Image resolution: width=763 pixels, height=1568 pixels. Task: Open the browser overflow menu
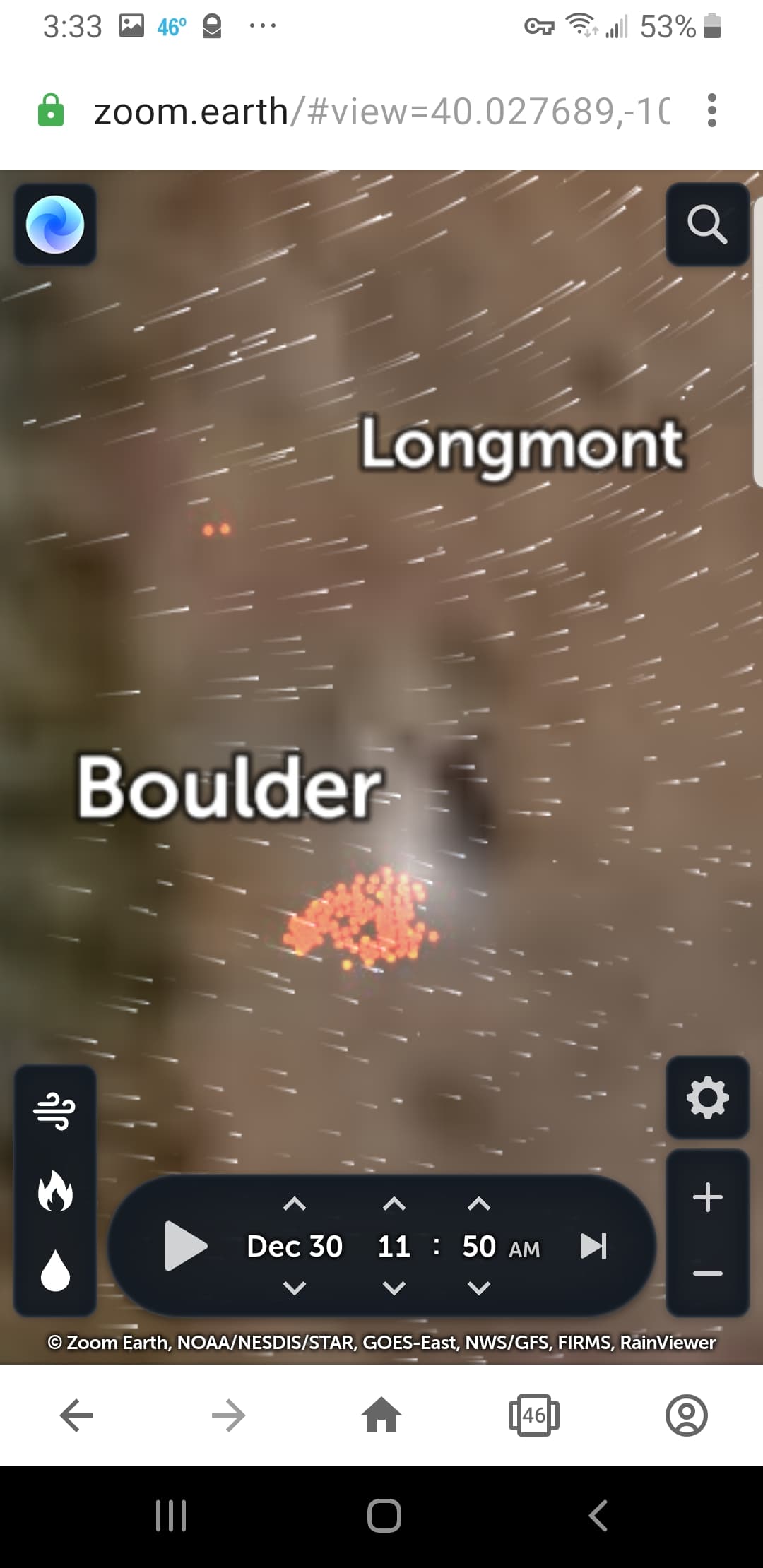coord(711,111)
